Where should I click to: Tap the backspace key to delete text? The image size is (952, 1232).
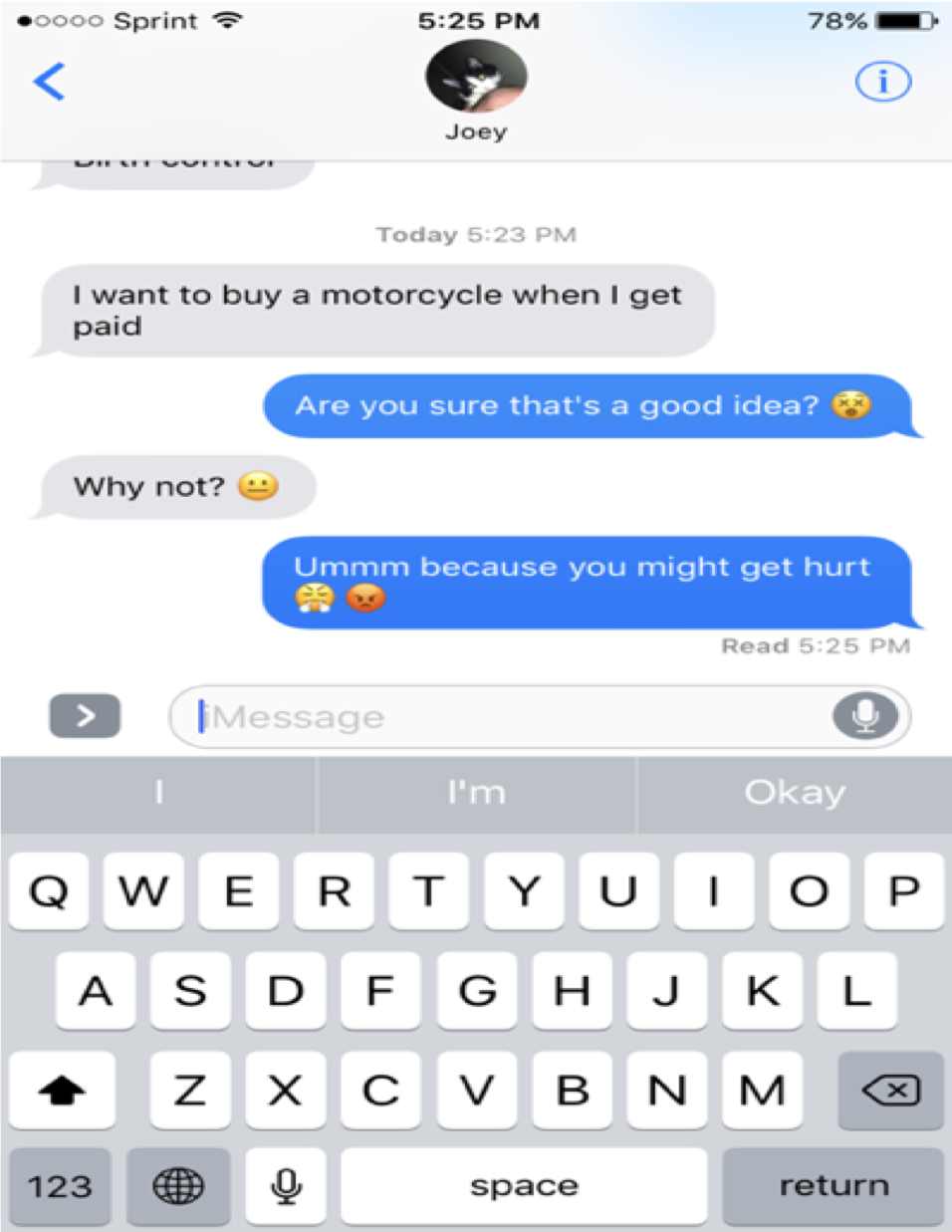tap(889, 1090)
